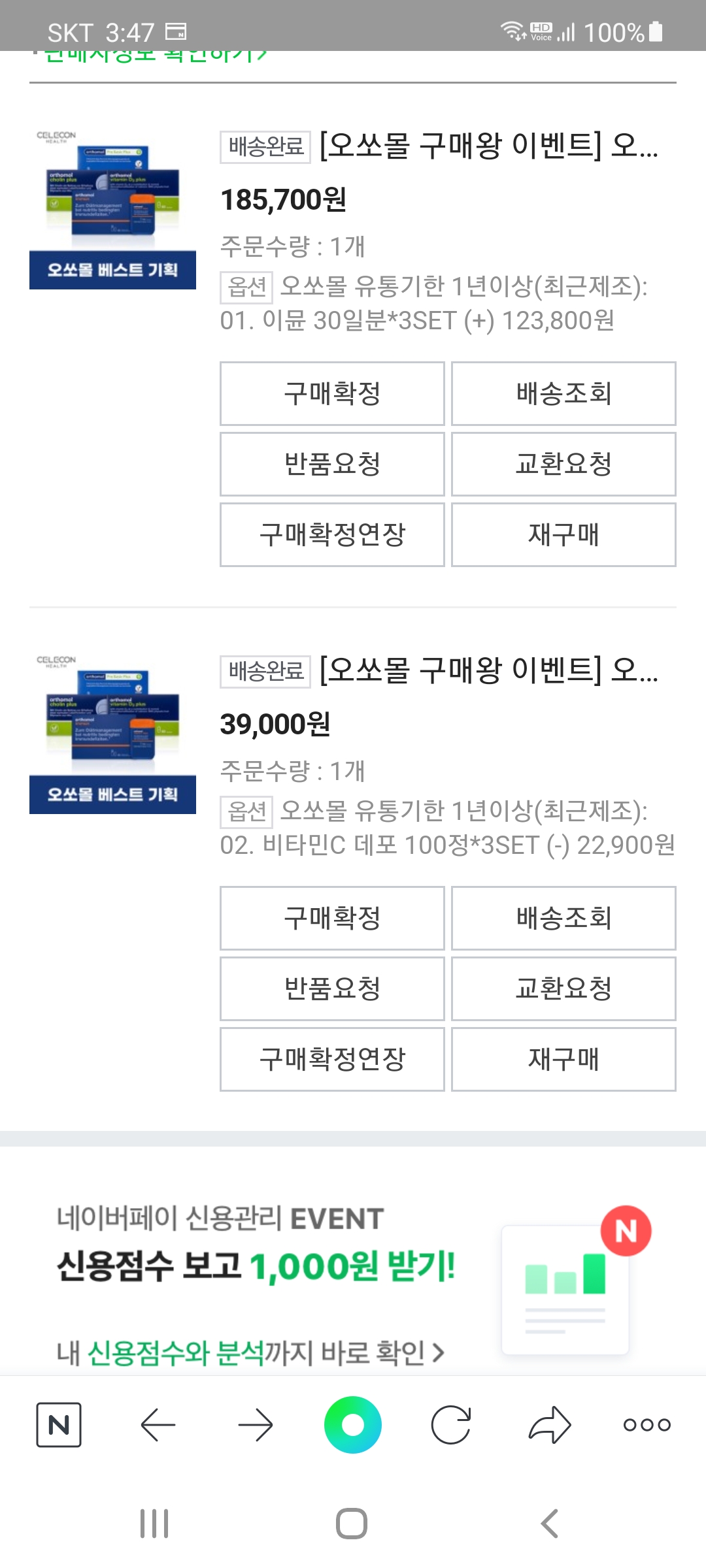This screenshot has width=706, height=1568.
Task: Repurchase the 185,700원 item
Action: pos(563,534)
